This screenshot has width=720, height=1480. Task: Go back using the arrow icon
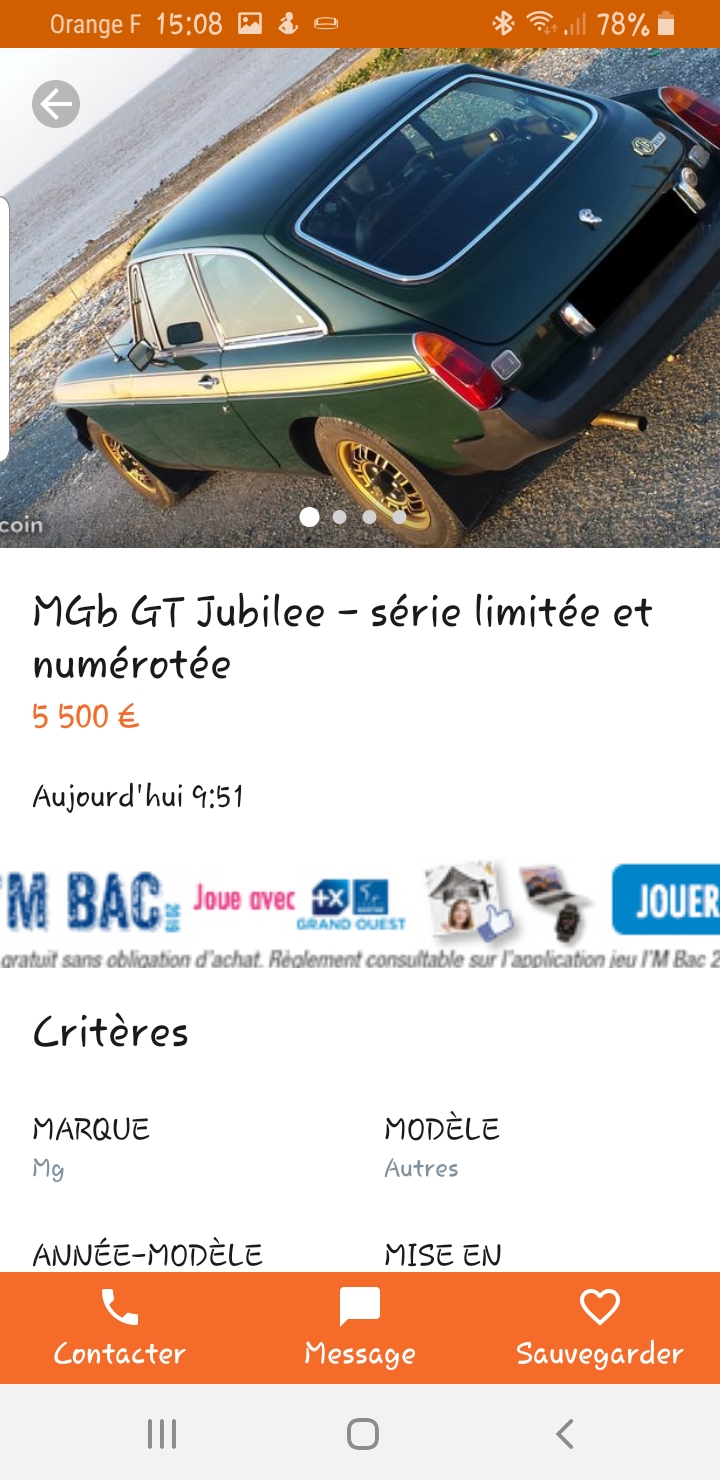pos(56,104)
